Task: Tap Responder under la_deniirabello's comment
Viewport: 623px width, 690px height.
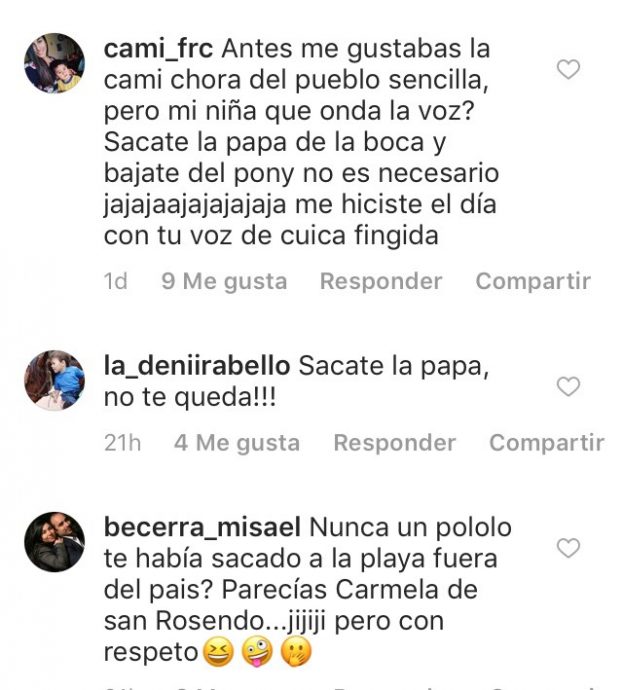Action: (x=394, y=443)
